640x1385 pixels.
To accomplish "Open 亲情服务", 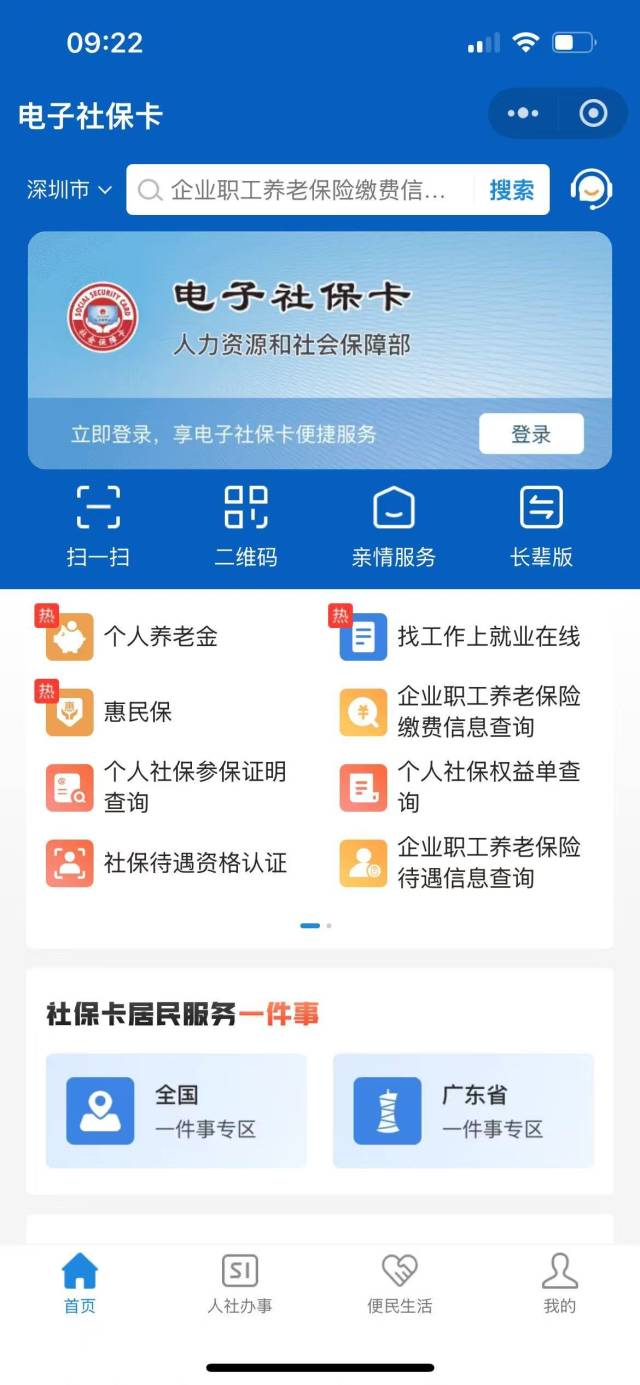I will [394, 526].
